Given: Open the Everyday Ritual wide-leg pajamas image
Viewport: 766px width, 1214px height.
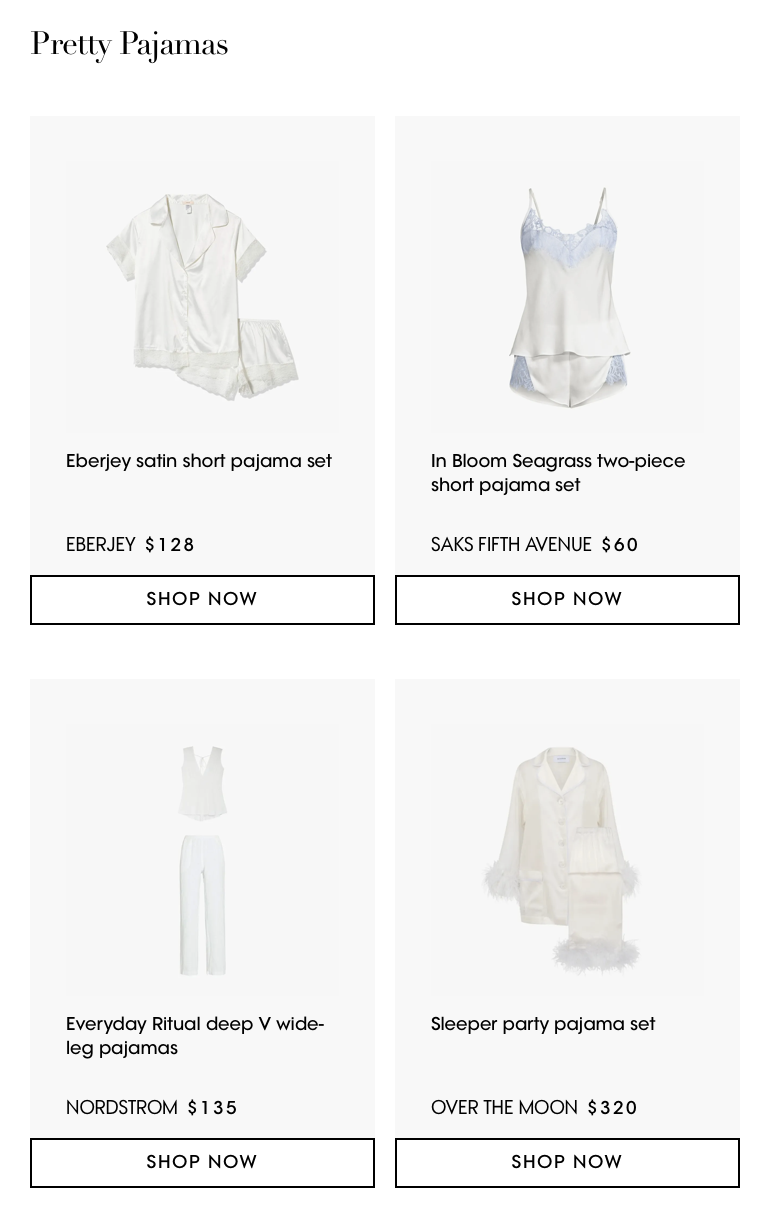Looking at the screenshot, I should [x=202, y=859].
